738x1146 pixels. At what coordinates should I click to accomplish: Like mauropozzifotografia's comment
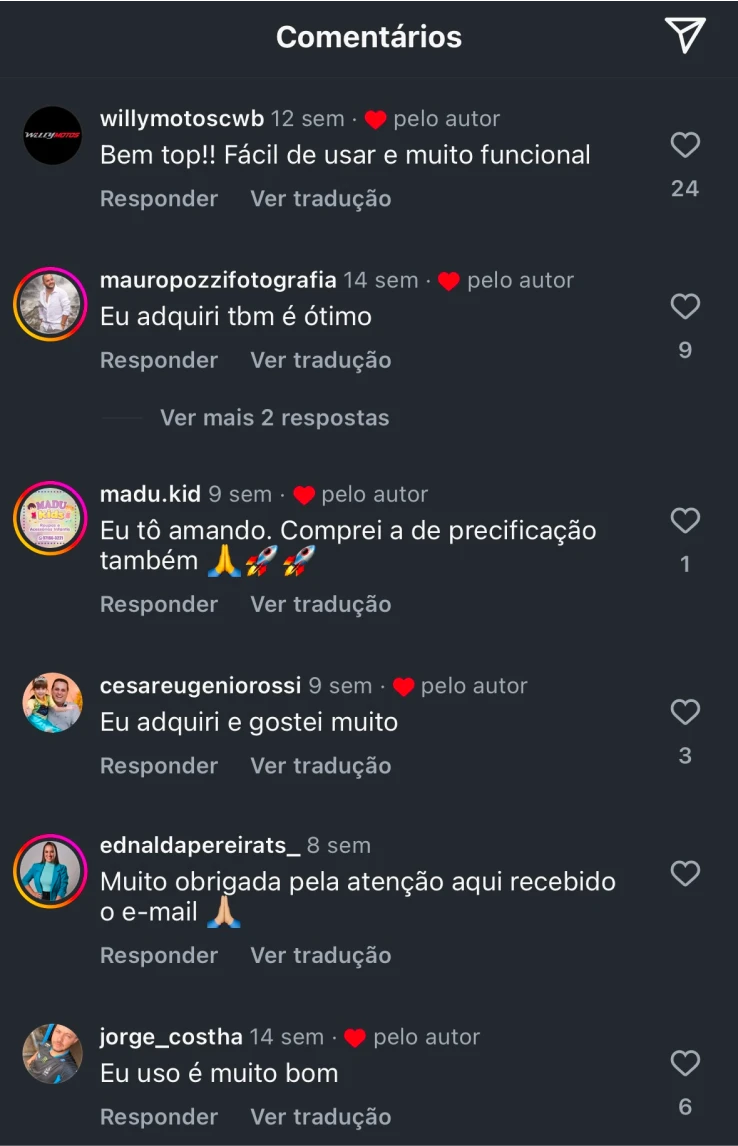coord(685,307)
